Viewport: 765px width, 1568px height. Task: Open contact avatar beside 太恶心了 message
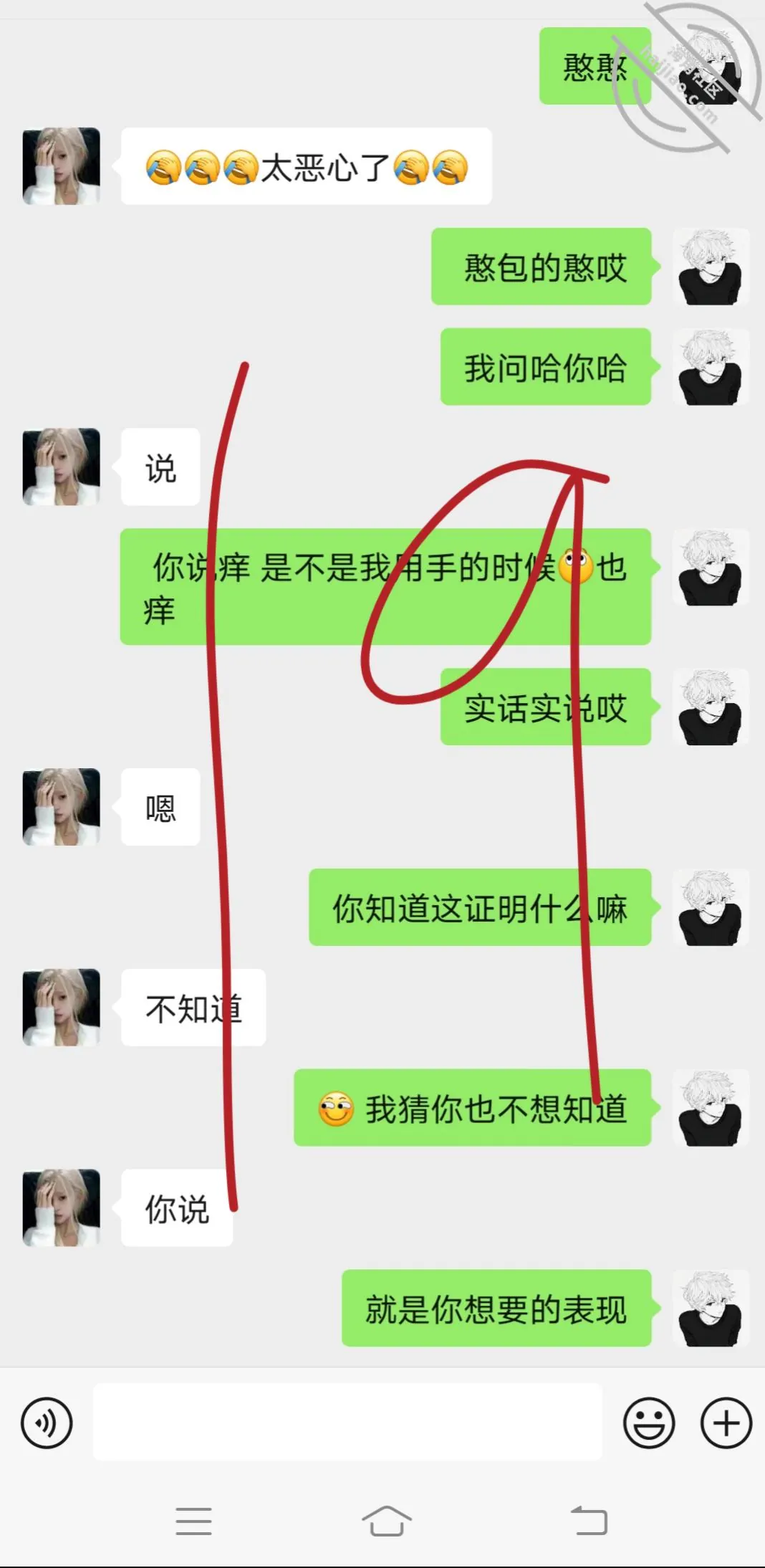tap(62, 166)
